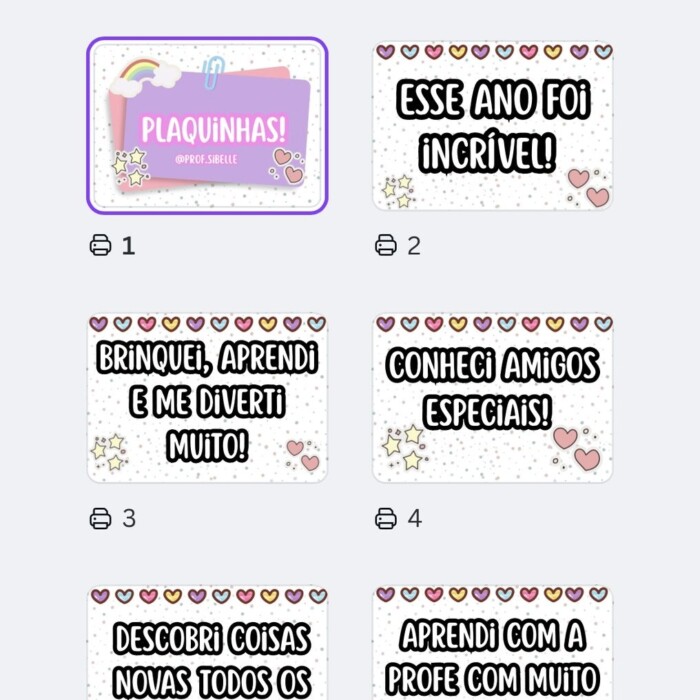Open the 'Descobri coisas novas' page

click(207, 645)
